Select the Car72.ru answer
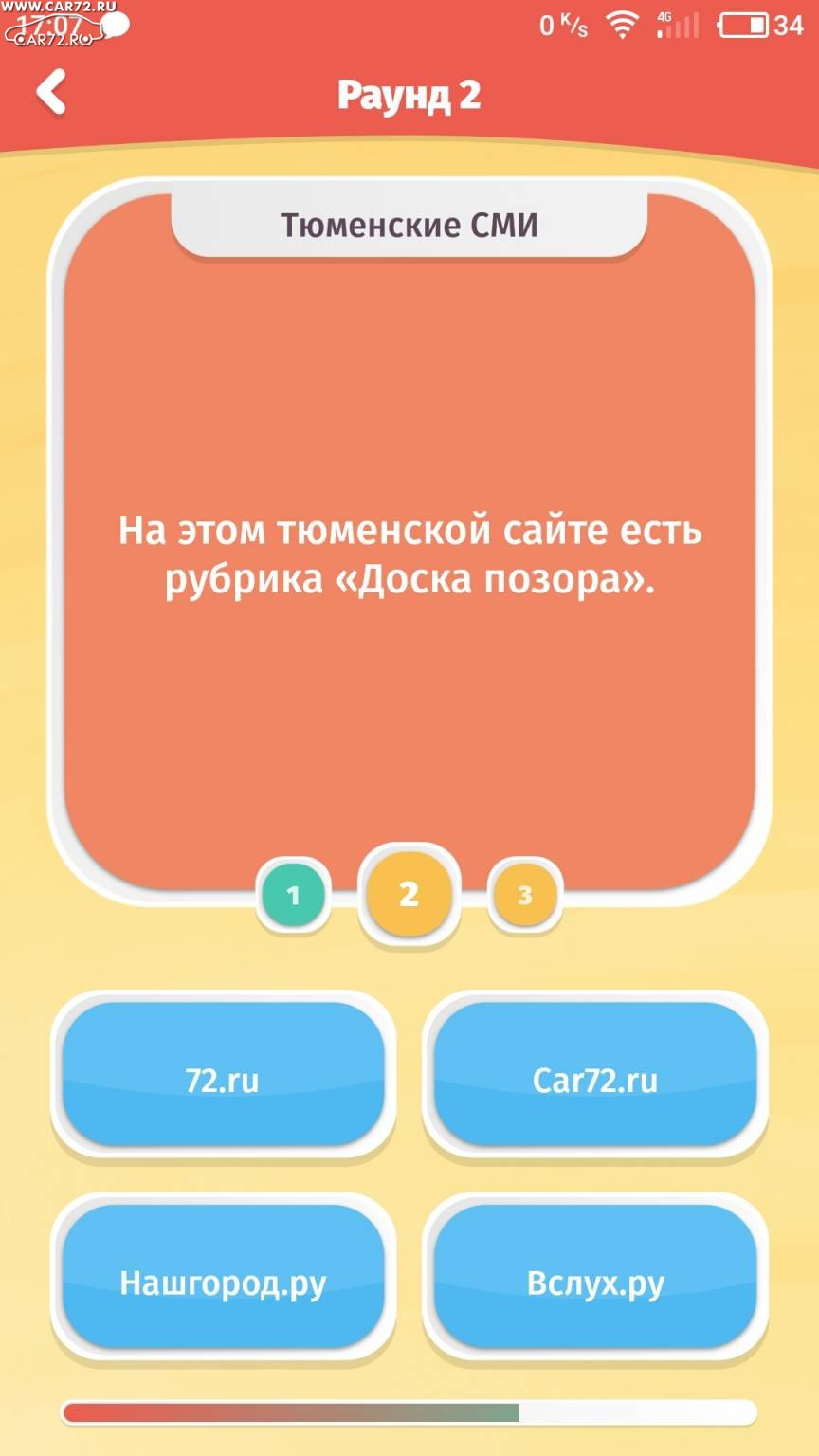The height and width of the screenshot is (1456, 819). (595, 1074)
